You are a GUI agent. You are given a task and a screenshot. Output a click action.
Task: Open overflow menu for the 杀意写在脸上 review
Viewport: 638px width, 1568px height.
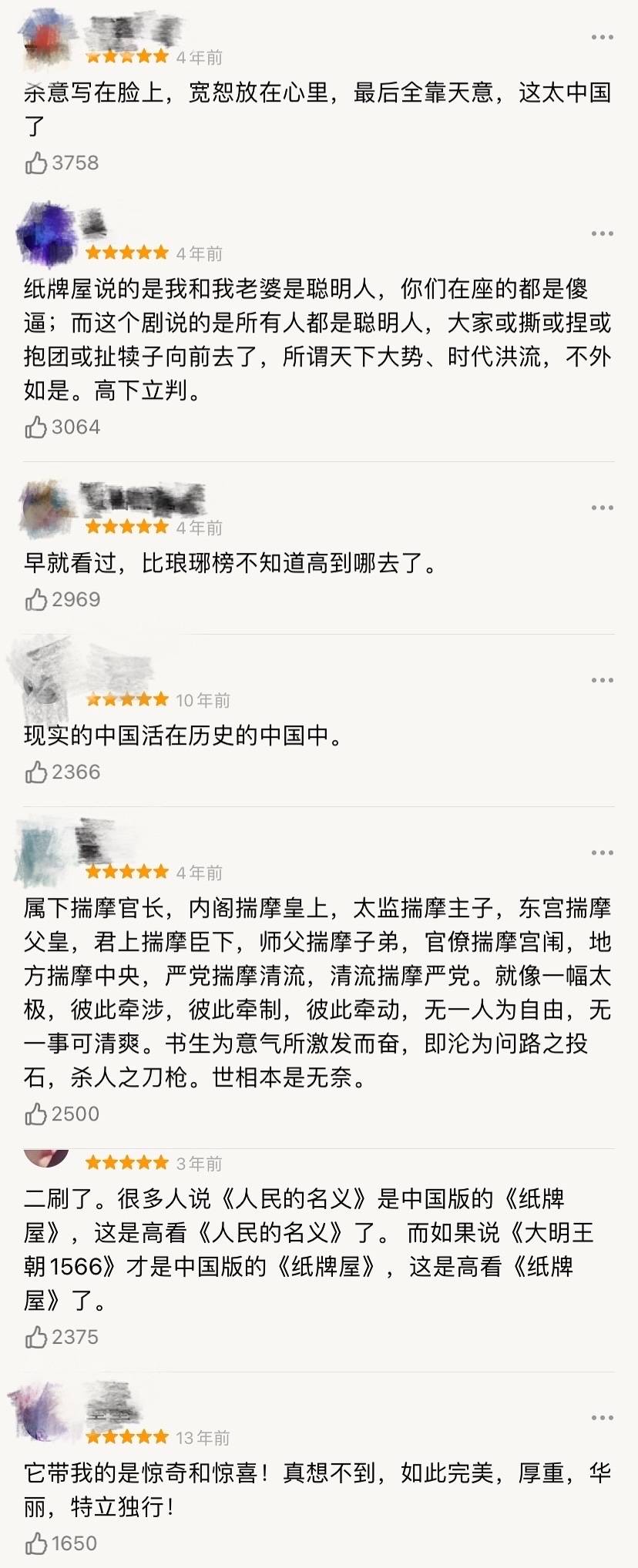[x=602, y=37]
